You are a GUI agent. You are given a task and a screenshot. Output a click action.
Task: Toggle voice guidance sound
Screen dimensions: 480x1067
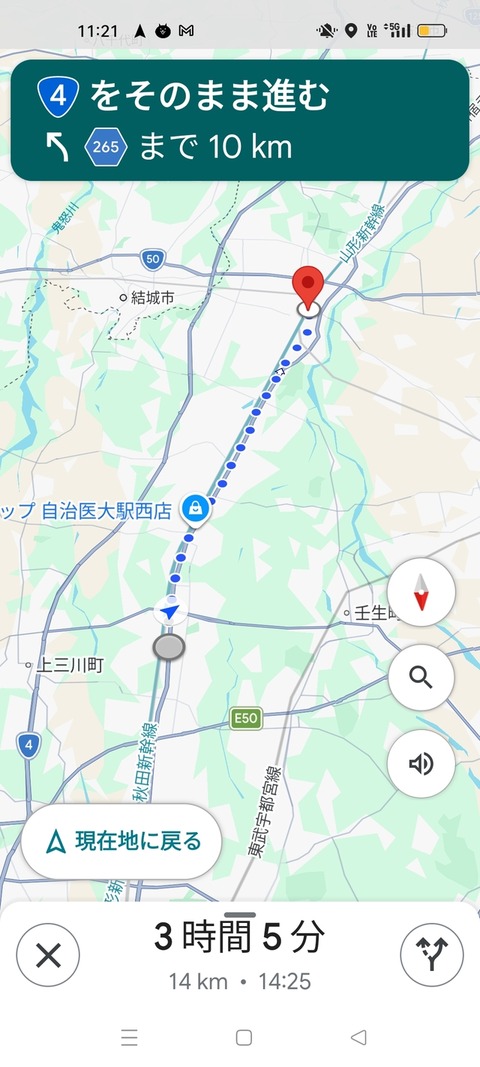point(421,764)
